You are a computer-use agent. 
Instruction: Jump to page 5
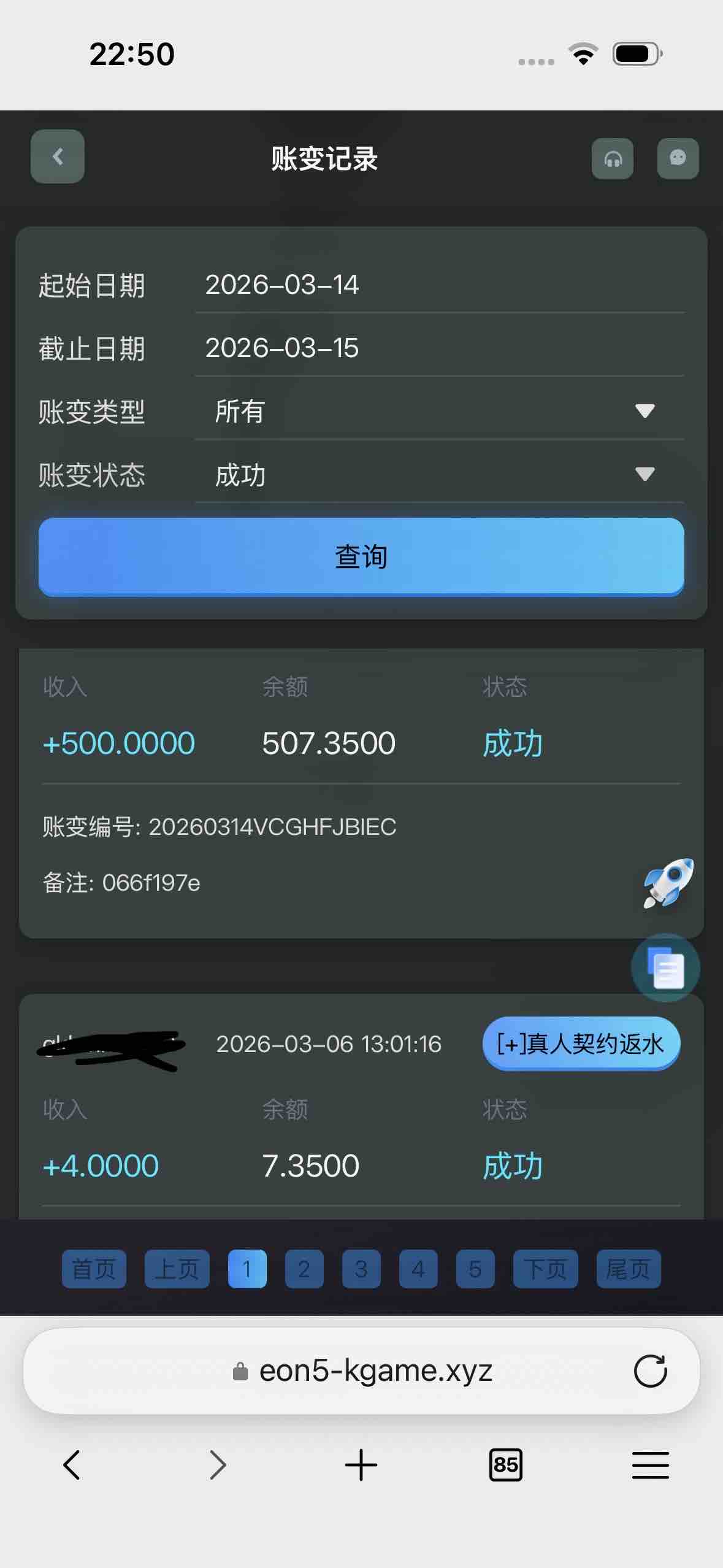click(475, 1269)
